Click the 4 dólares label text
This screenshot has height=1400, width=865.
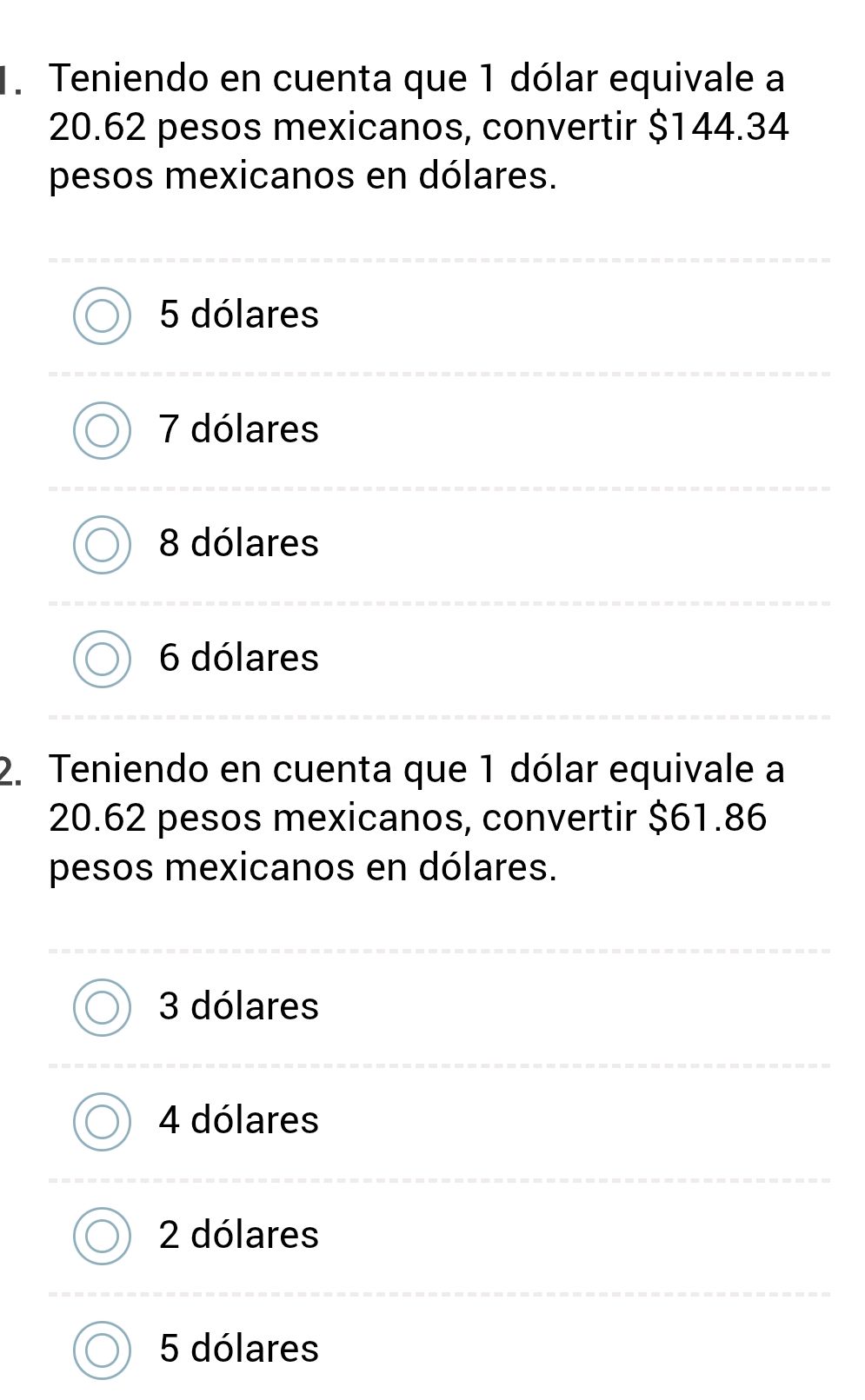click(238, 1121)
